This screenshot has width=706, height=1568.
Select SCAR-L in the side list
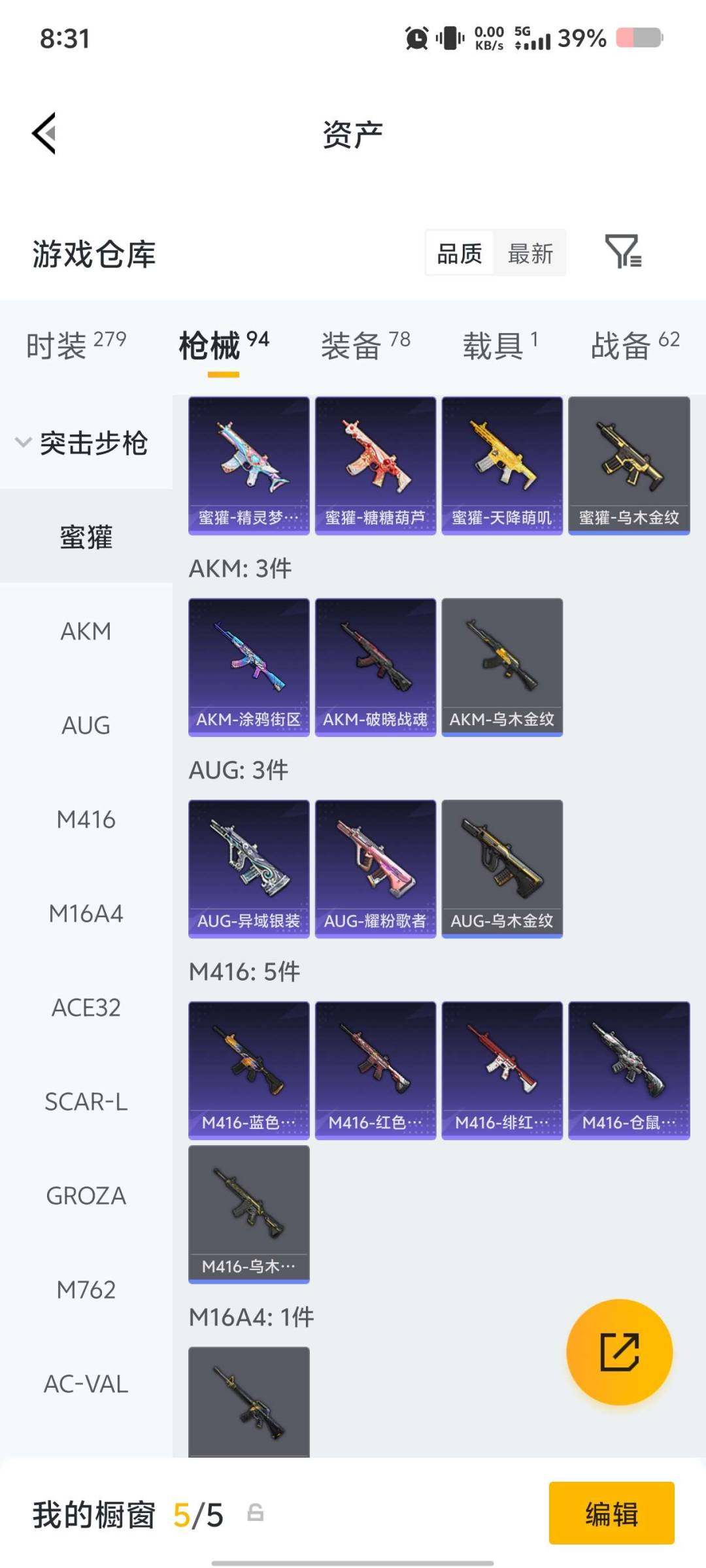pyautogui.click(x=86, y=1102)
